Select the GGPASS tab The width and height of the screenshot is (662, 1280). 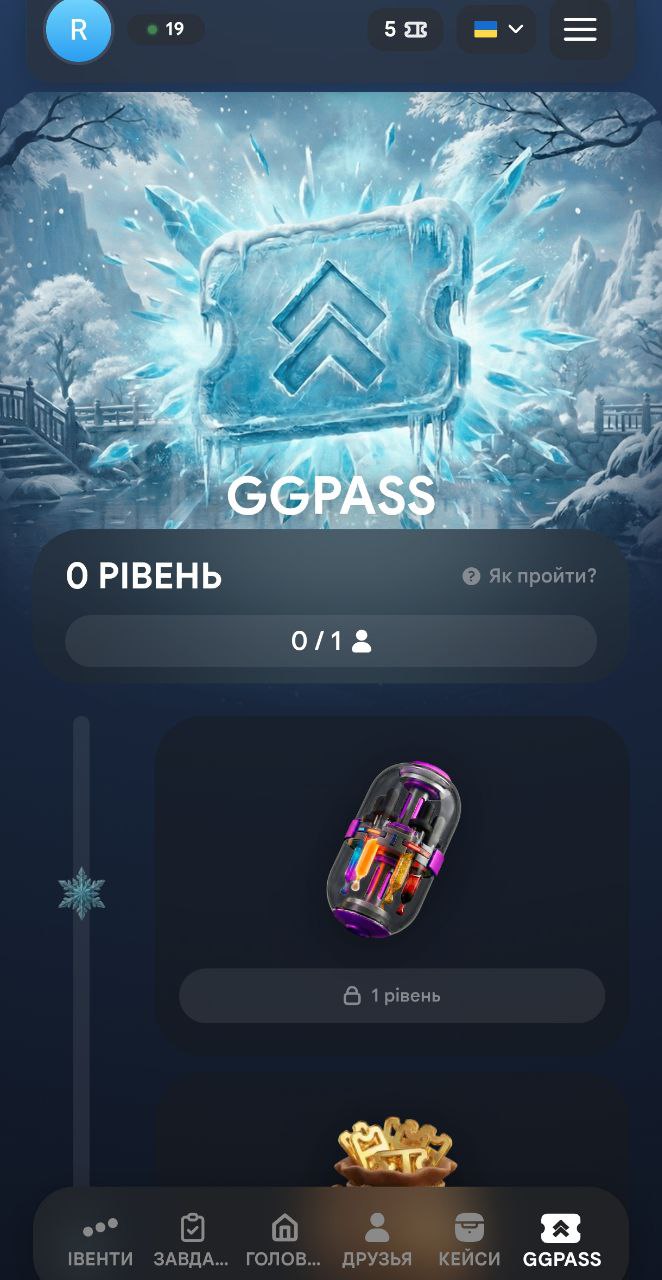(561, 1241)
